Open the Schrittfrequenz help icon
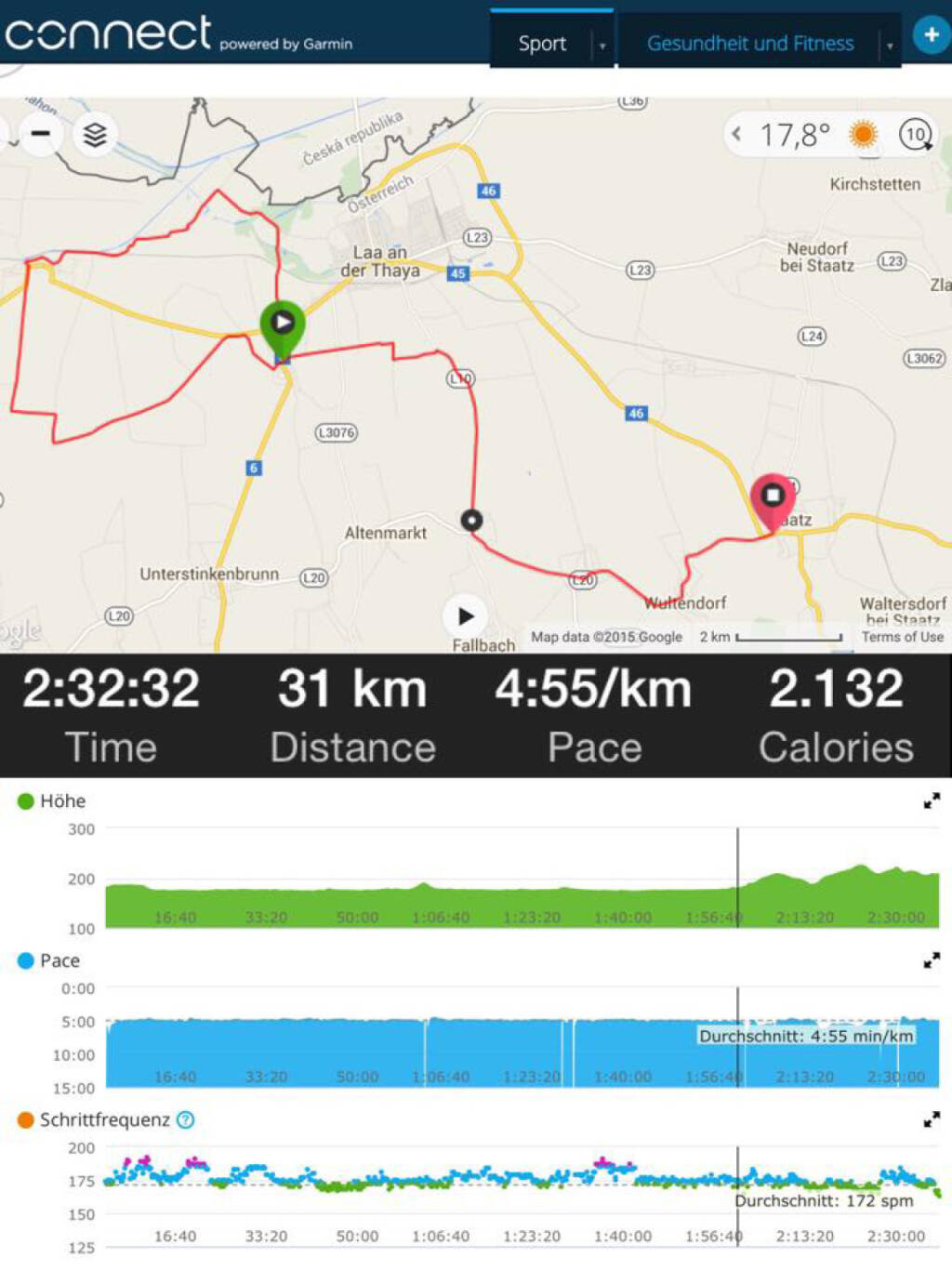The height and width of the screenshot is (1270, 952). pos(186,1119)
